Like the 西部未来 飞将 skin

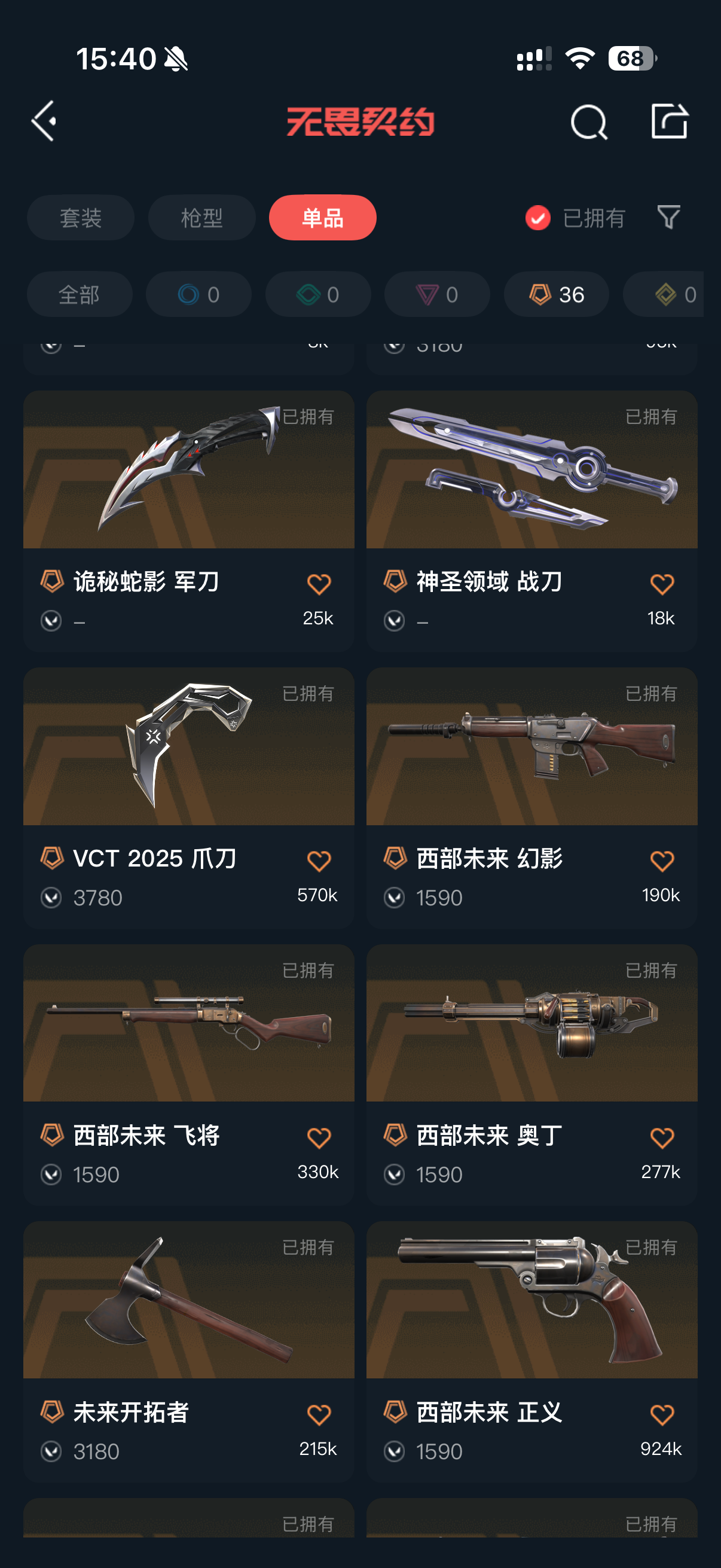pos(319,1138)
